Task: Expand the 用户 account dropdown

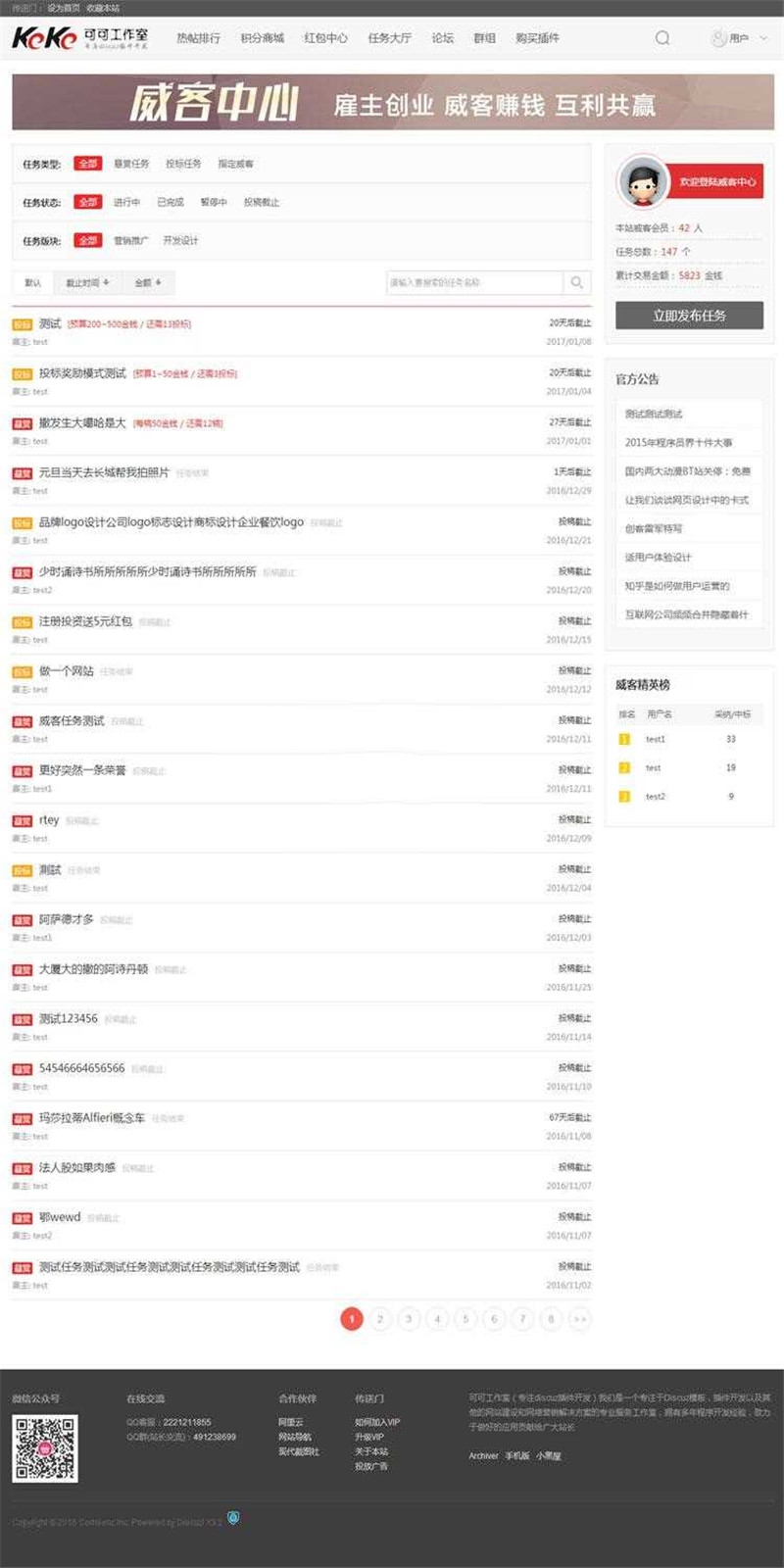Action: point(740,38)
